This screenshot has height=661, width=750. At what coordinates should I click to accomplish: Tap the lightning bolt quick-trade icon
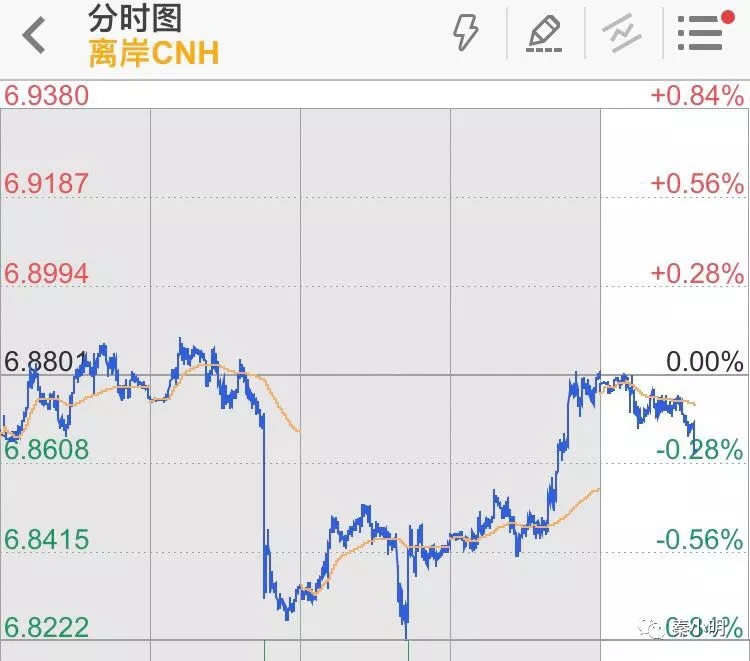467,33
